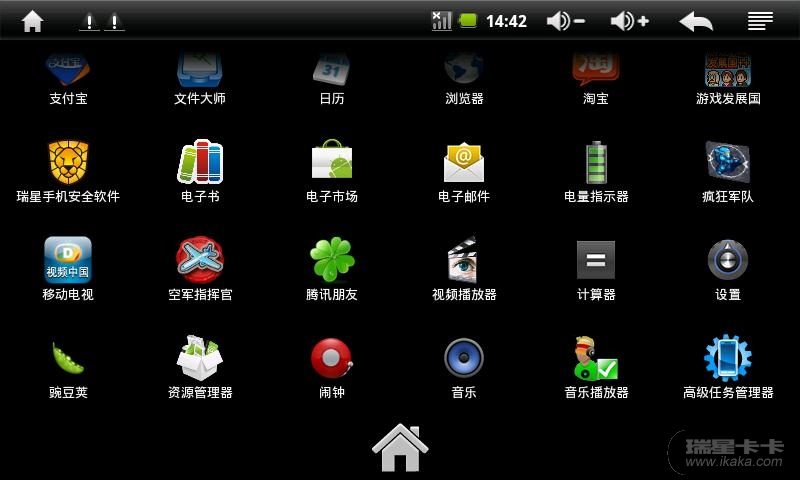Image resolution: width=800 pixels, height=480 pixels.
Task: Tap the volume down button in top bar
Action: pyautogui.click(x=566, y=21)
